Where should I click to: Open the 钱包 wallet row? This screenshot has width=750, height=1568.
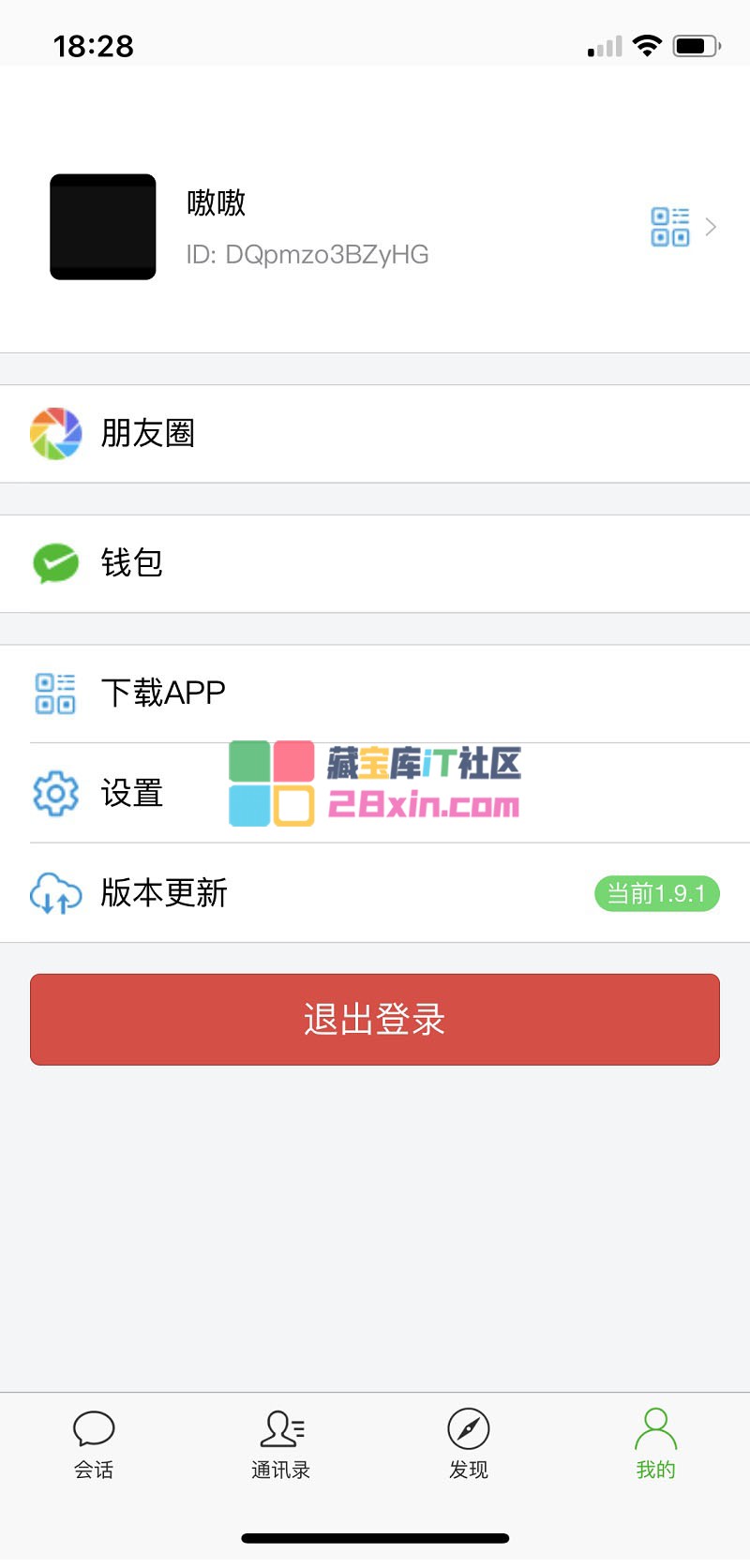[375, 563]
